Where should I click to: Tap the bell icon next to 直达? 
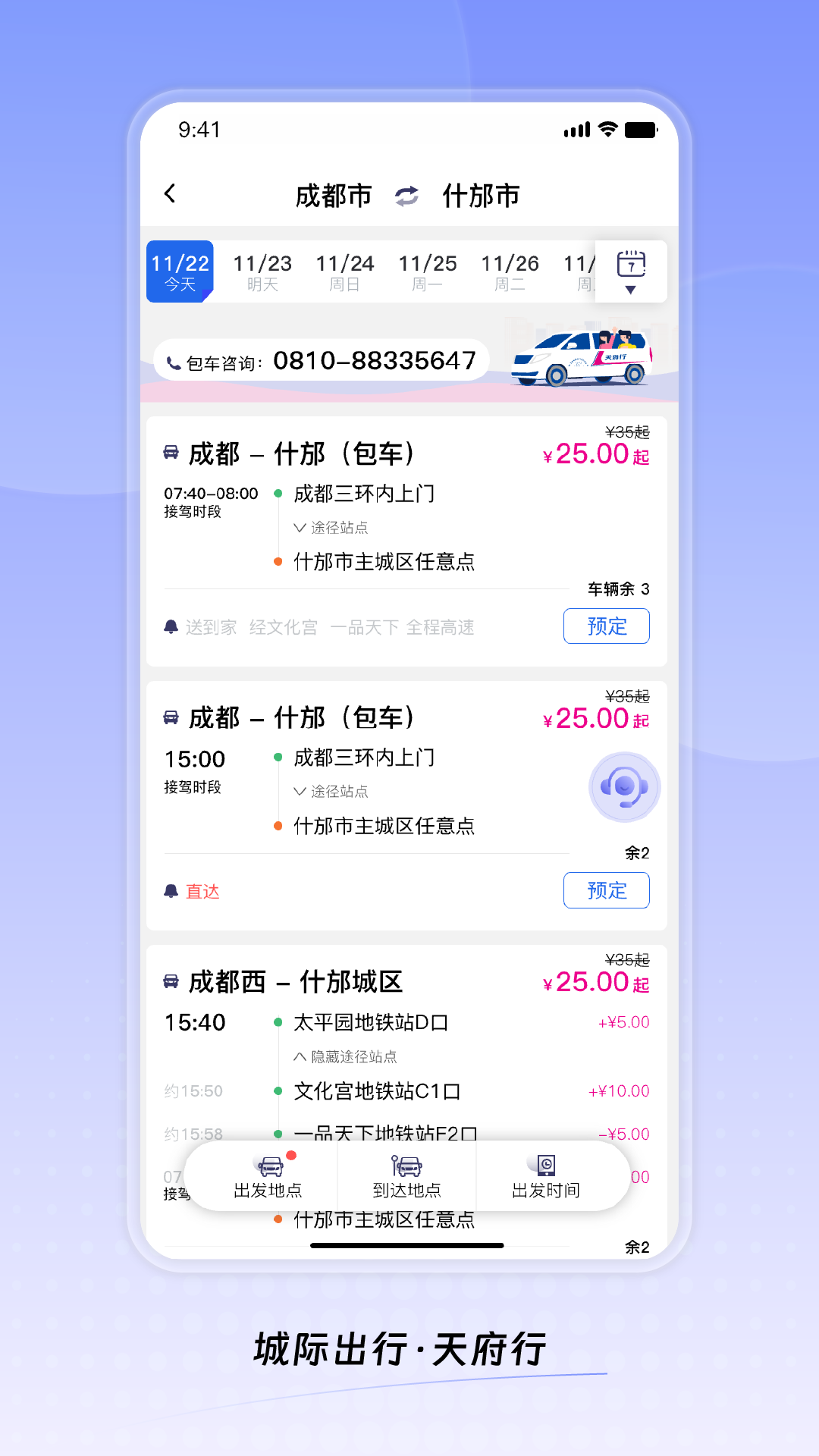tap(171, 890)
